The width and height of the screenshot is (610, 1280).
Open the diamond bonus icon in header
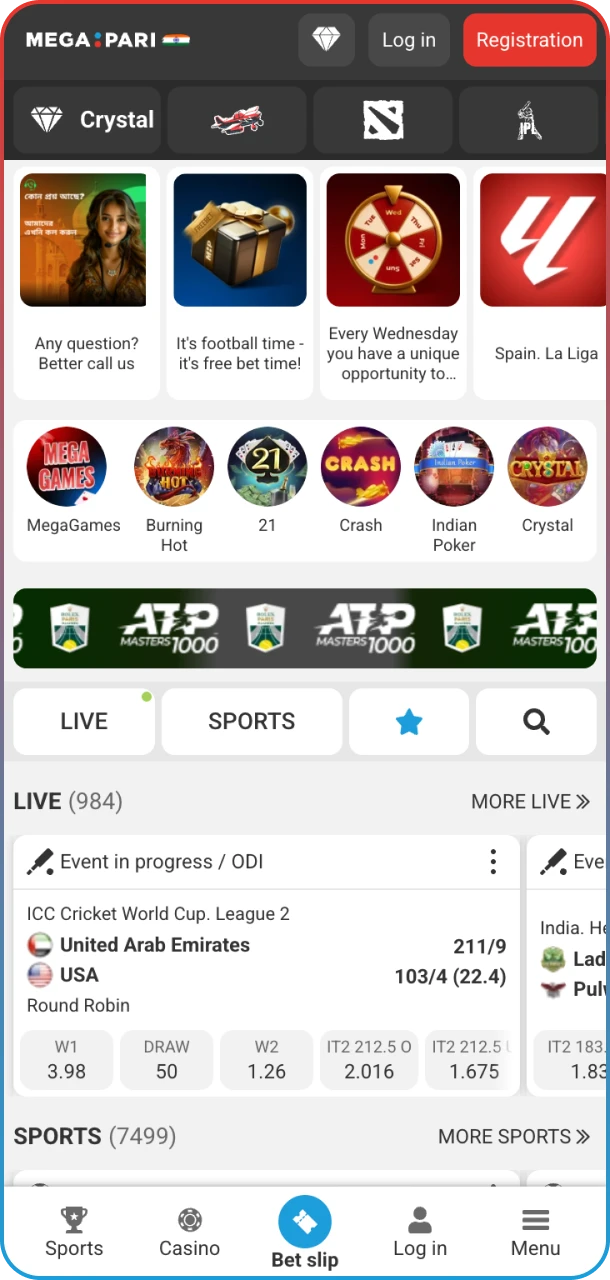326,40
